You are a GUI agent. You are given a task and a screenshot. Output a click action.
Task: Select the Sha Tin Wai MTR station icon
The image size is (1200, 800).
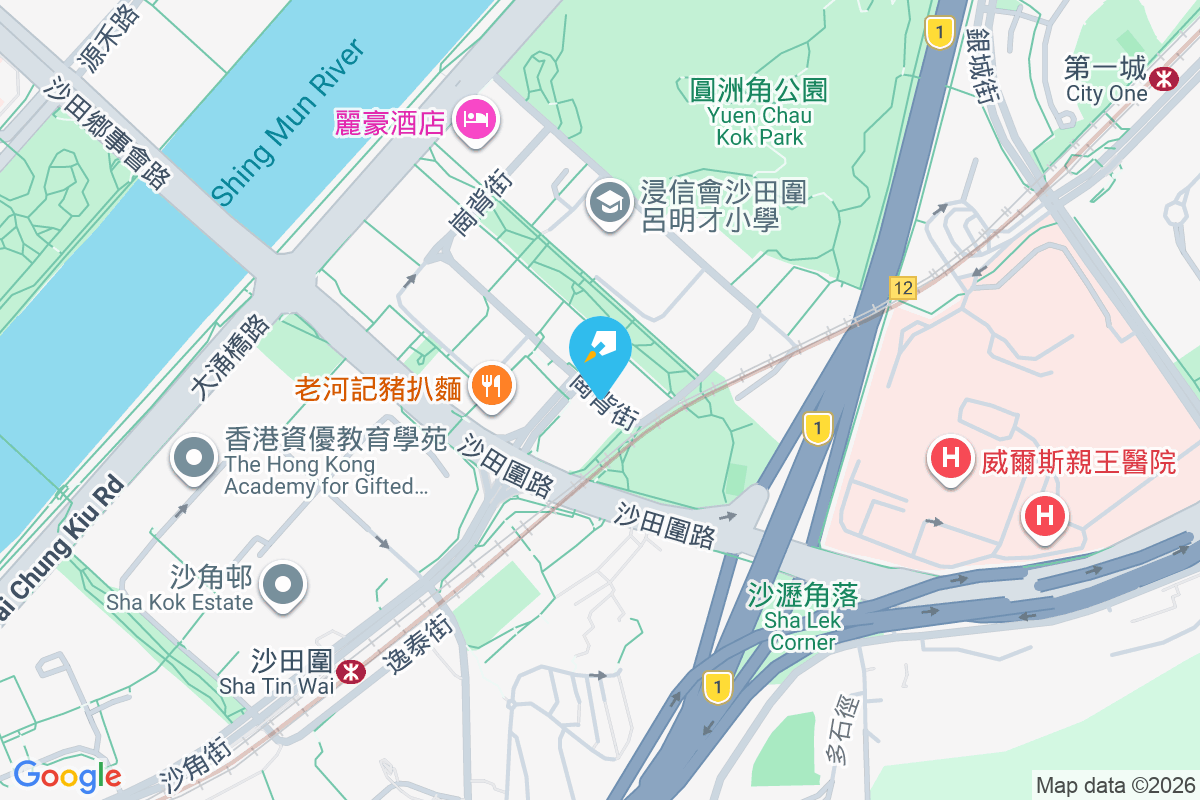tap(350, 672)
